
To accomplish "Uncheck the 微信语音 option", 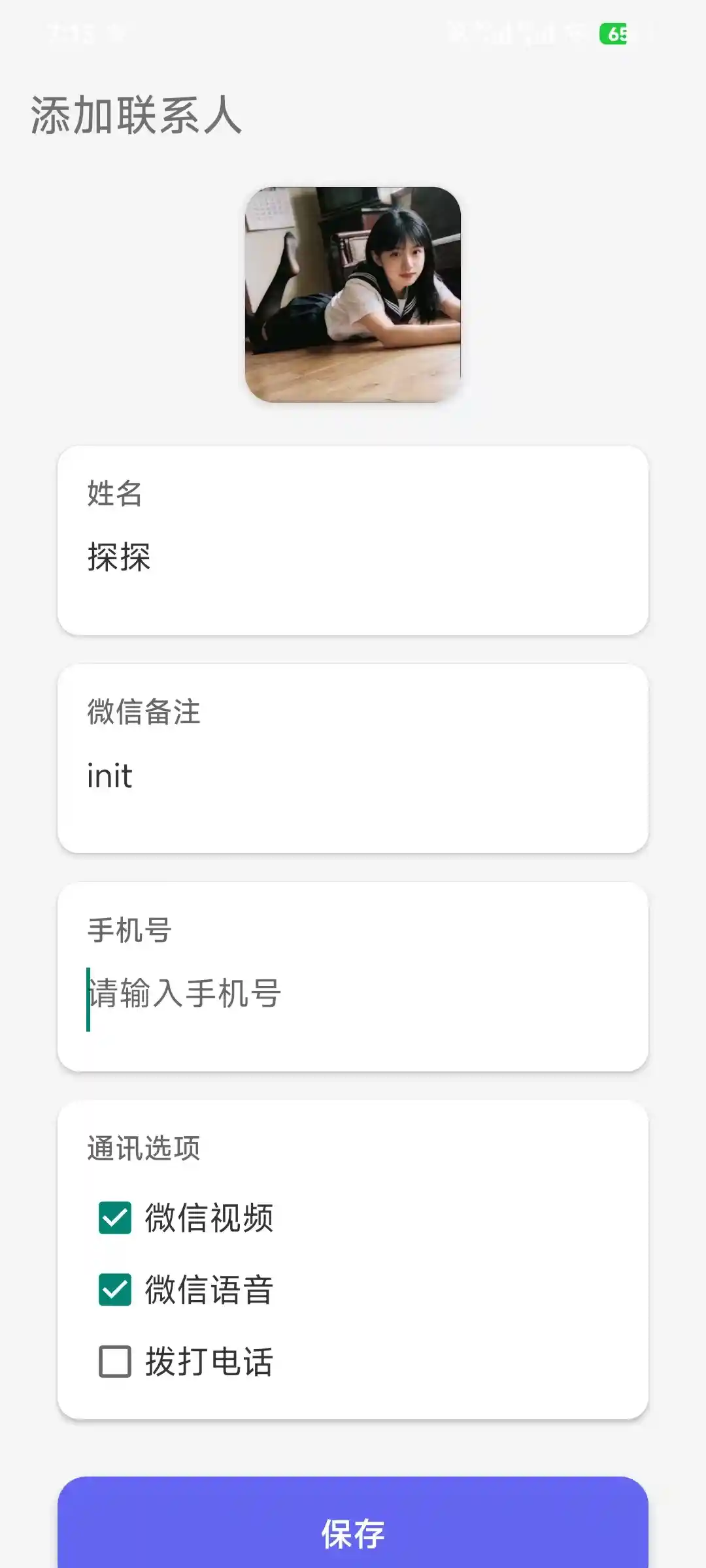I will pyautogui.click(x=115, y=1290).
